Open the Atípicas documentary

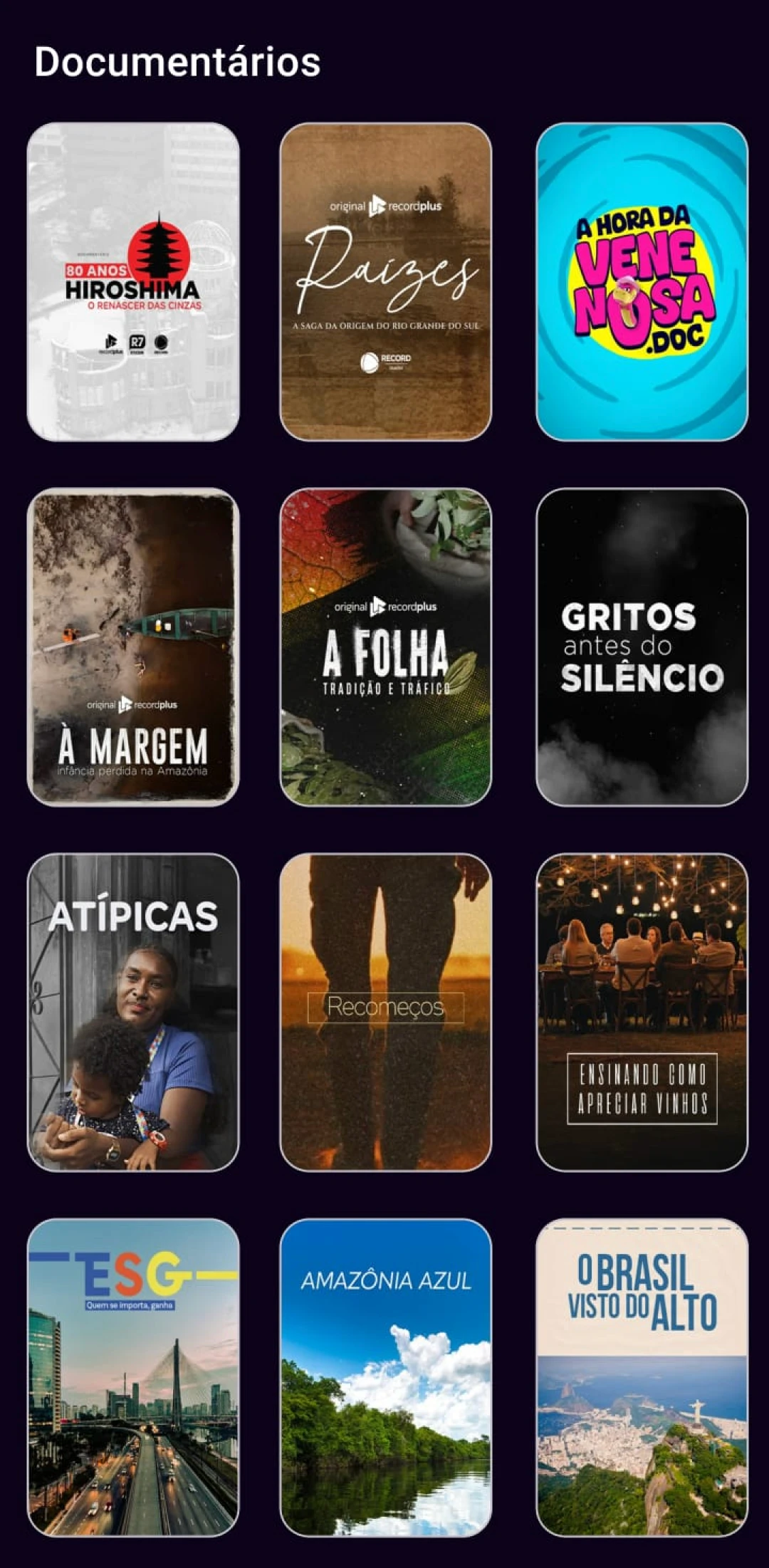coord(133,1012)
